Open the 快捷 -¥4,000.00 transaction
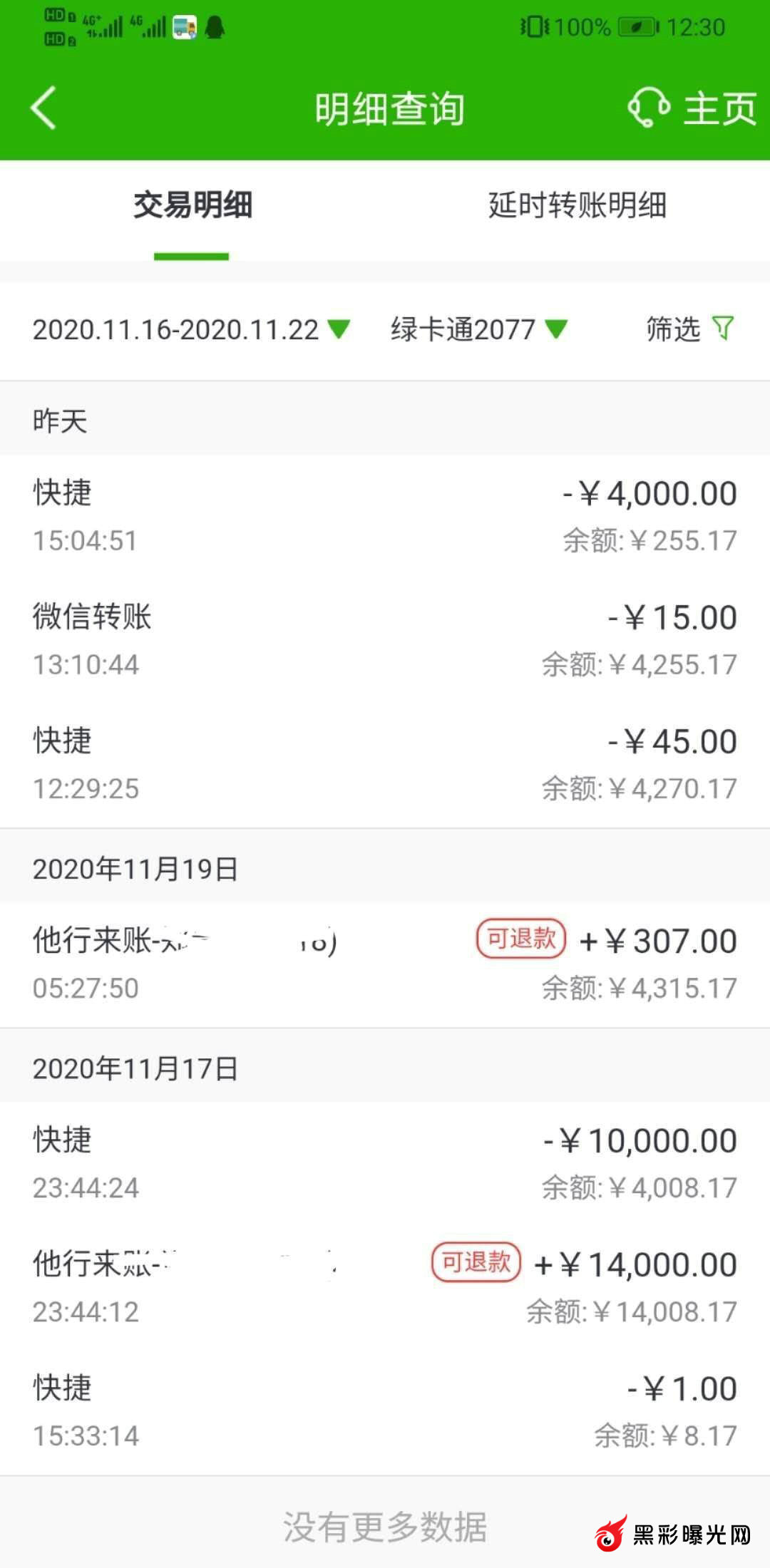Viewport: 770px width, 1568px height. [385, 516]
